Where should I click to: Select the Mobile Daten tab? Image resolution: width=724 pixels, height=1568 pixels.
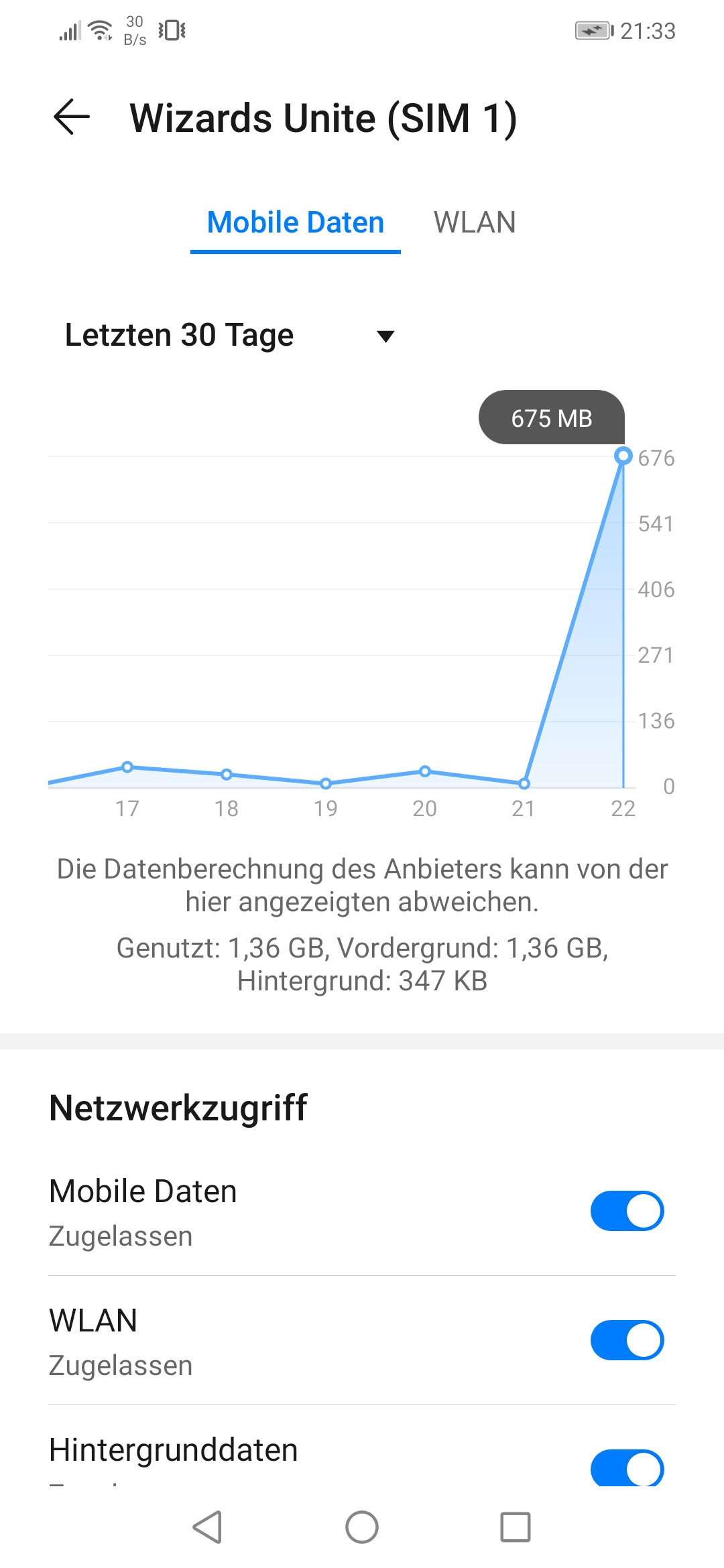pos(296,222)
